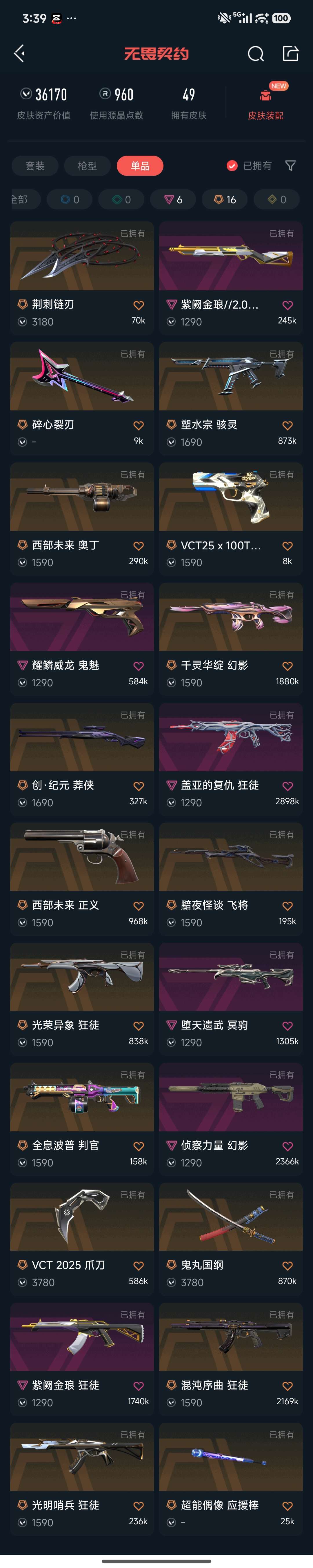This screenshot has height=1568, width=313.
Task: Go back using the top-left arrow
Action: pos(19,54)
